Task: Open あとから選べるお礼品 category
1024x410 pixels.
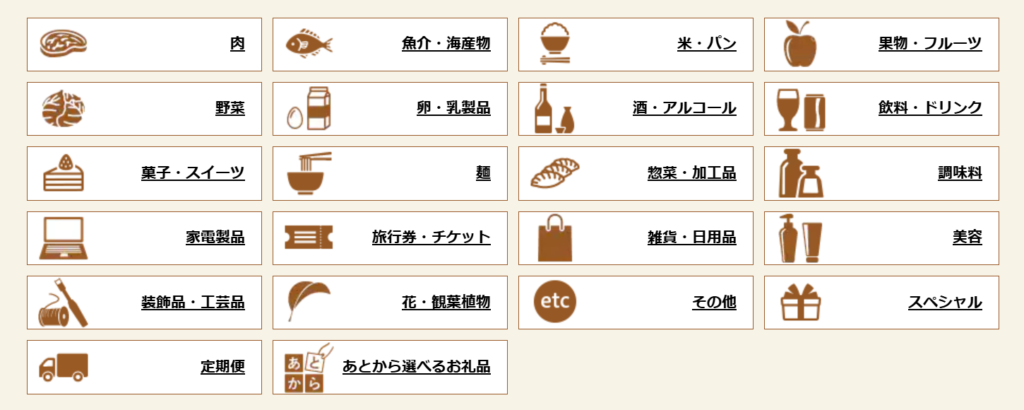Action: click(390, 367)
